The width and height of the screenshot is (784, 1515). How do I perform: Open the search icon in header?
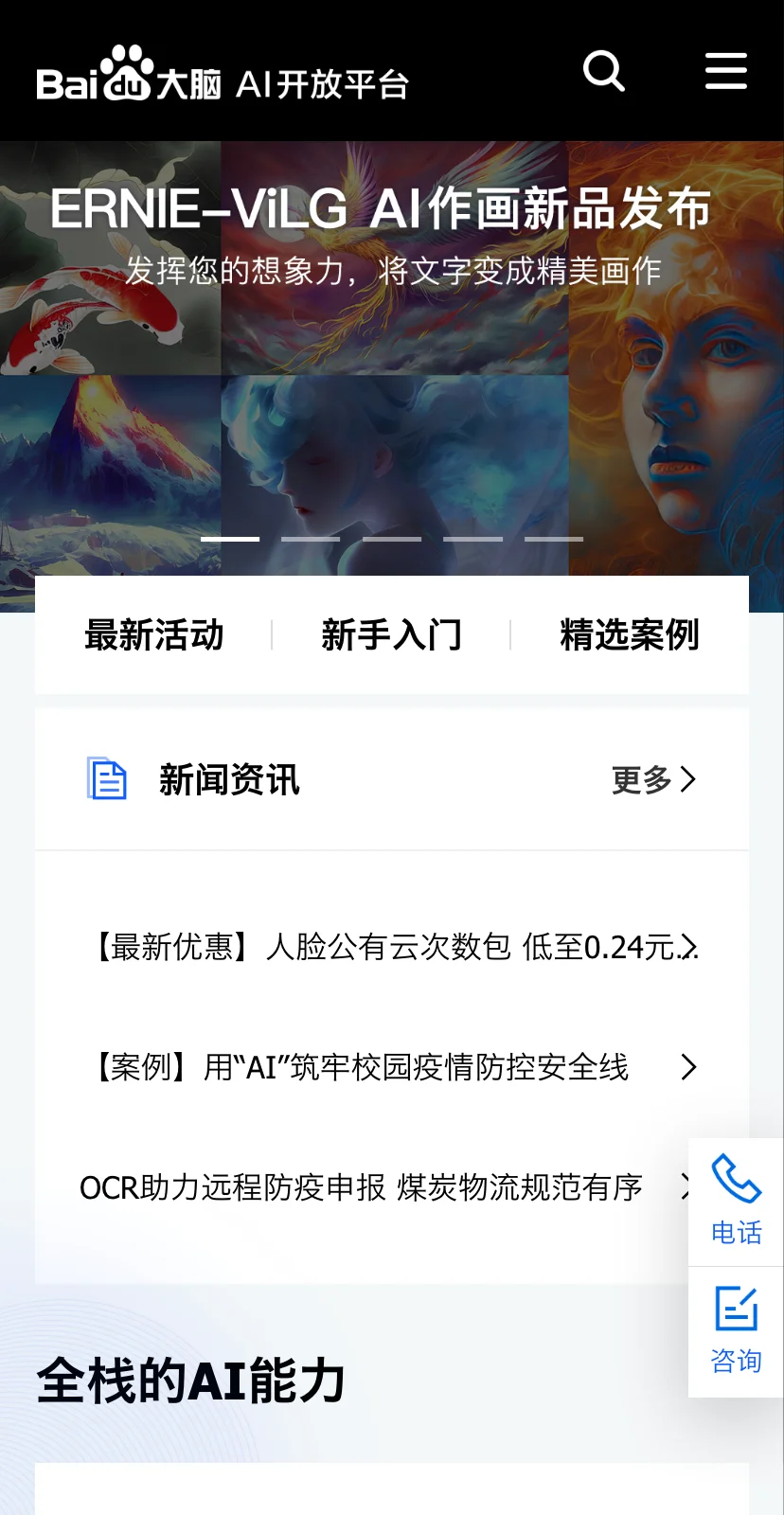pyautogui.click(x=604, y=71)
